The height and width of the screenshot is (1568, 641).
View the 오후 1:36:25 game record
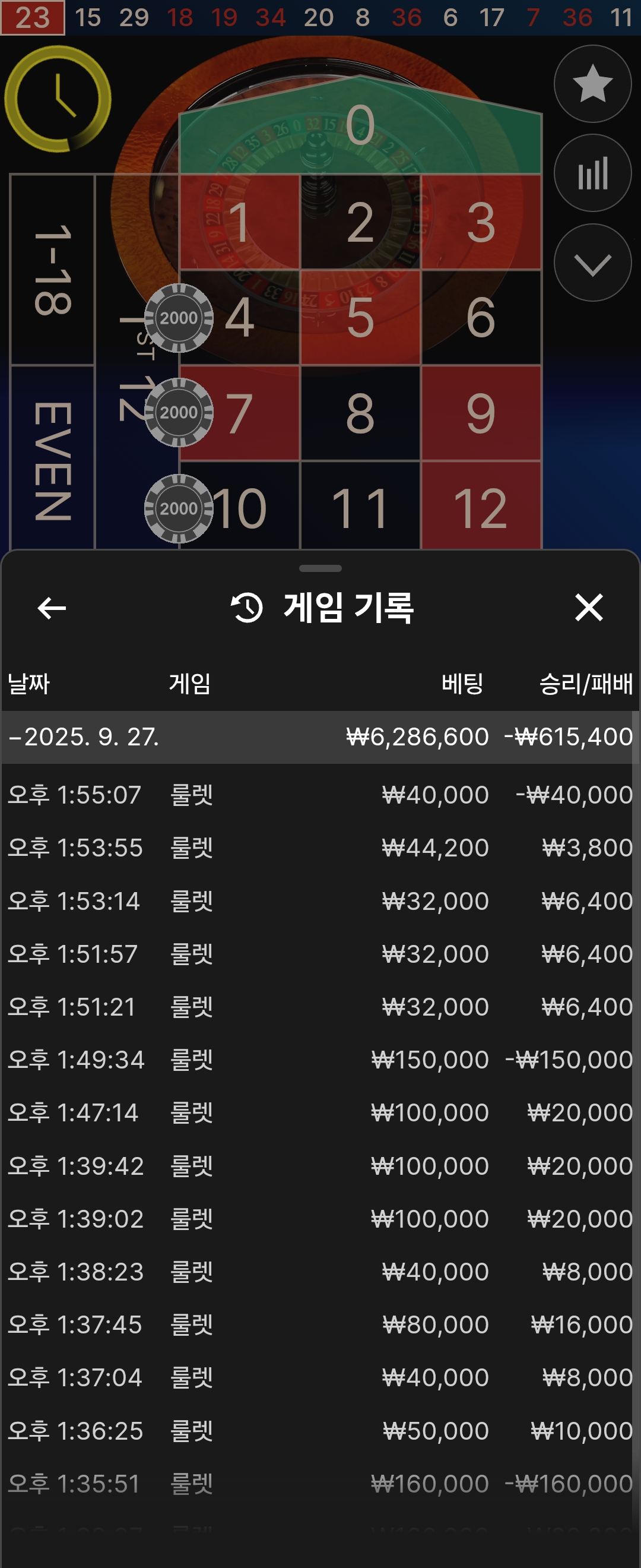[320, 1430]
